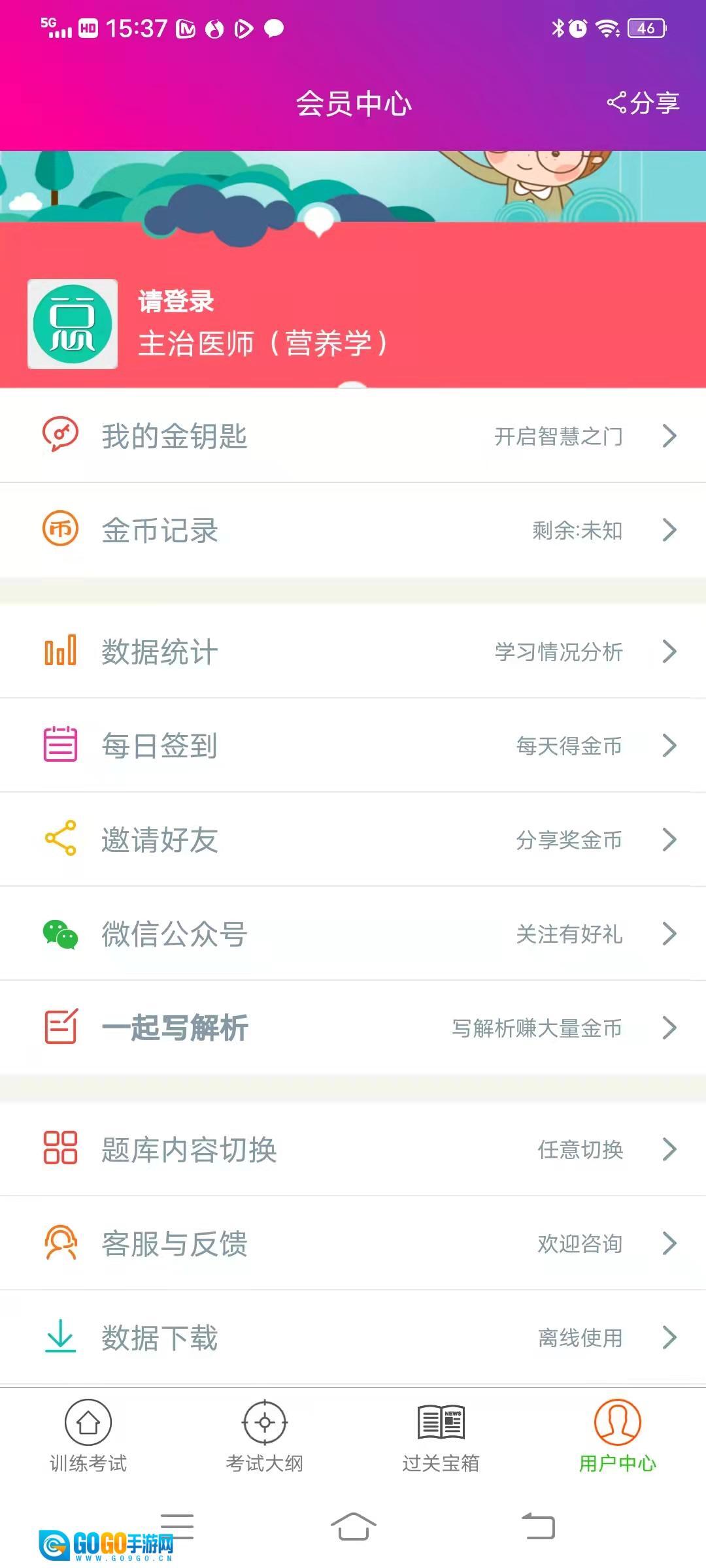
Task: Select 邀请好友 to invite friends
Action: tap(353, 840)
